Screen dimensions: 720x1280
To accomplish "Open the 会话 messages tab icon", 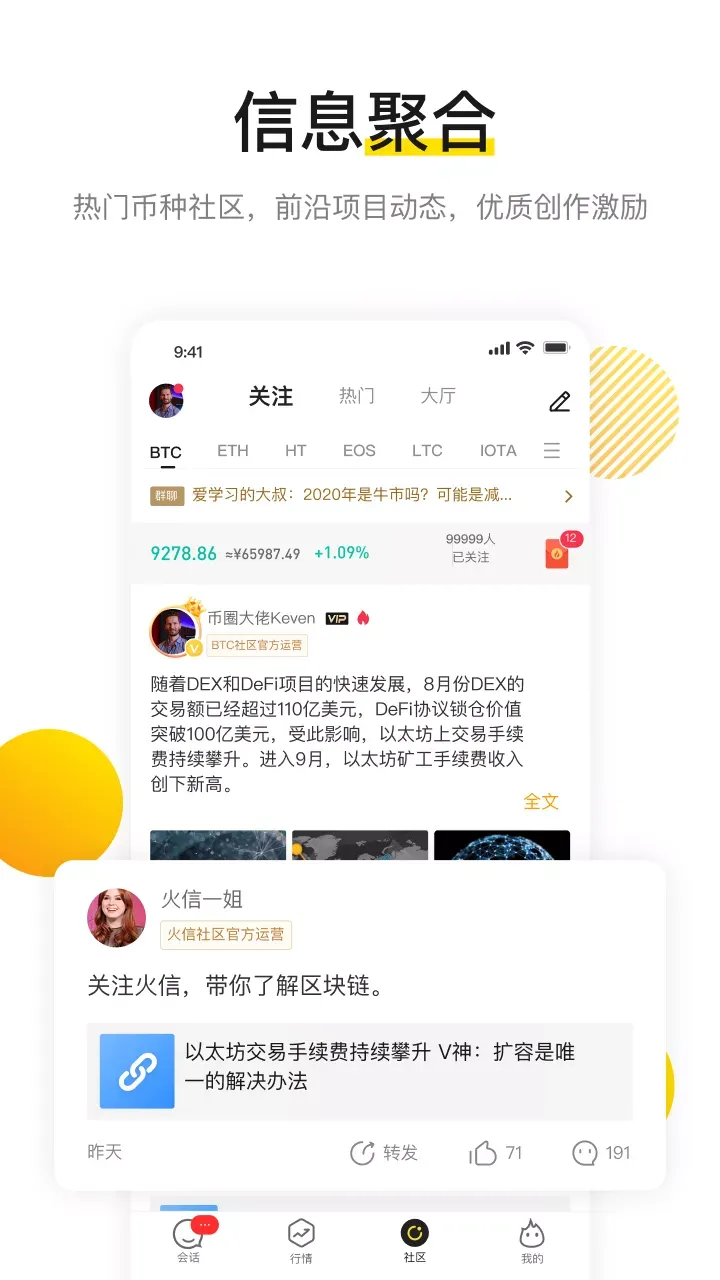I will click(x=189, y=1237).
